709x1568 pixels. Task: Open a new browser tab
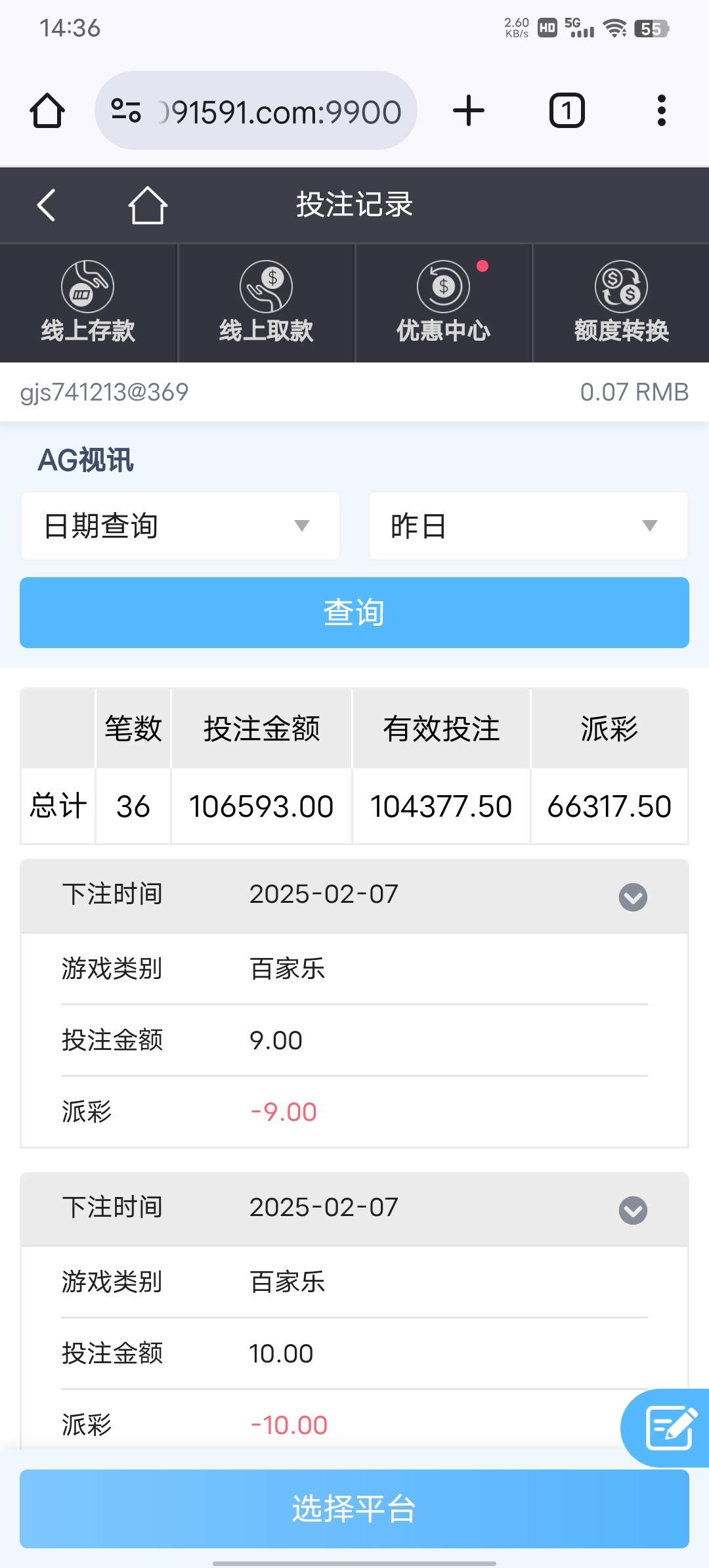point(469,110)
